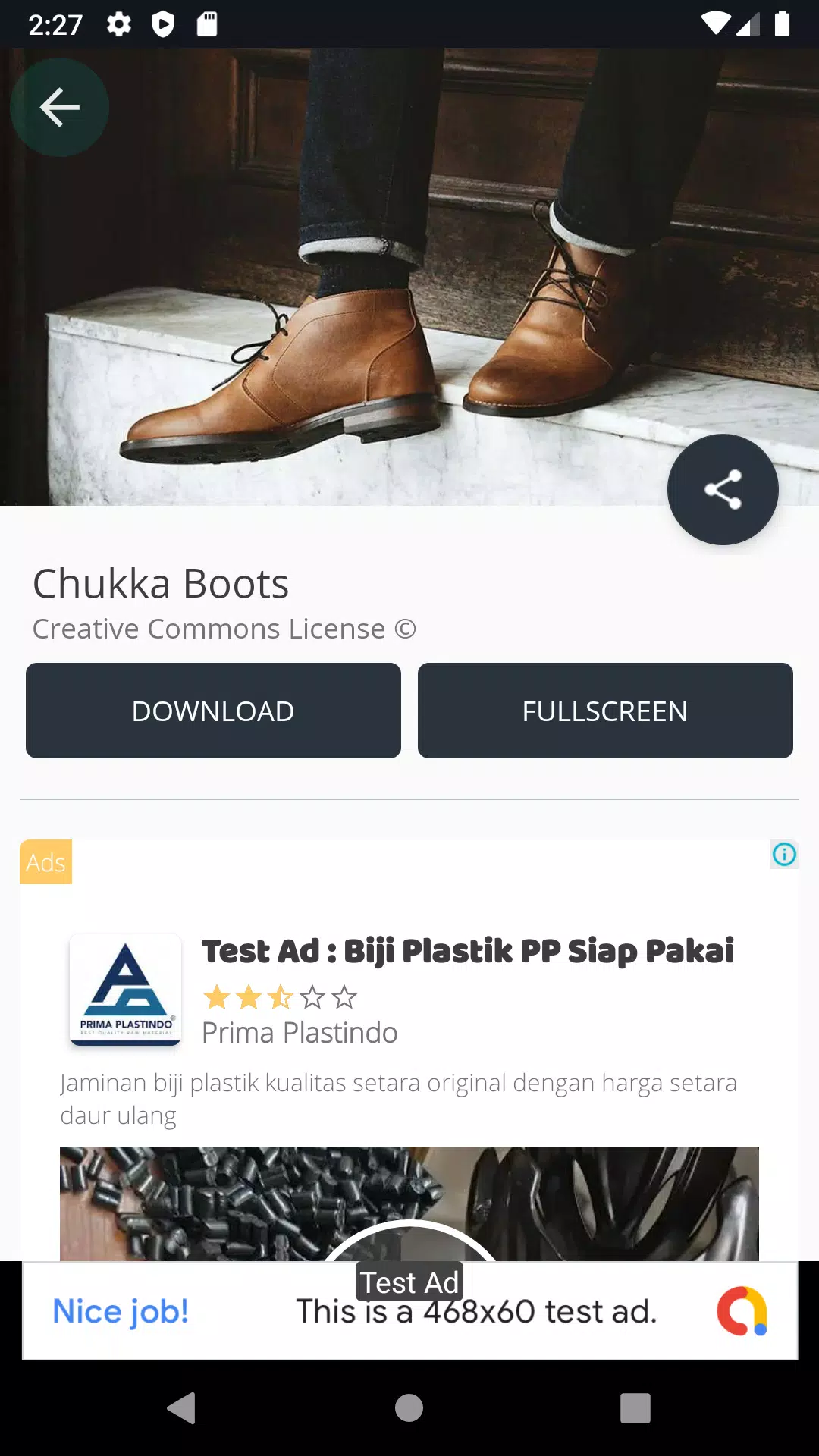
Task: Open the Prima Plastindo test ad
Action: pyautogui.click(x=466, y=951)
